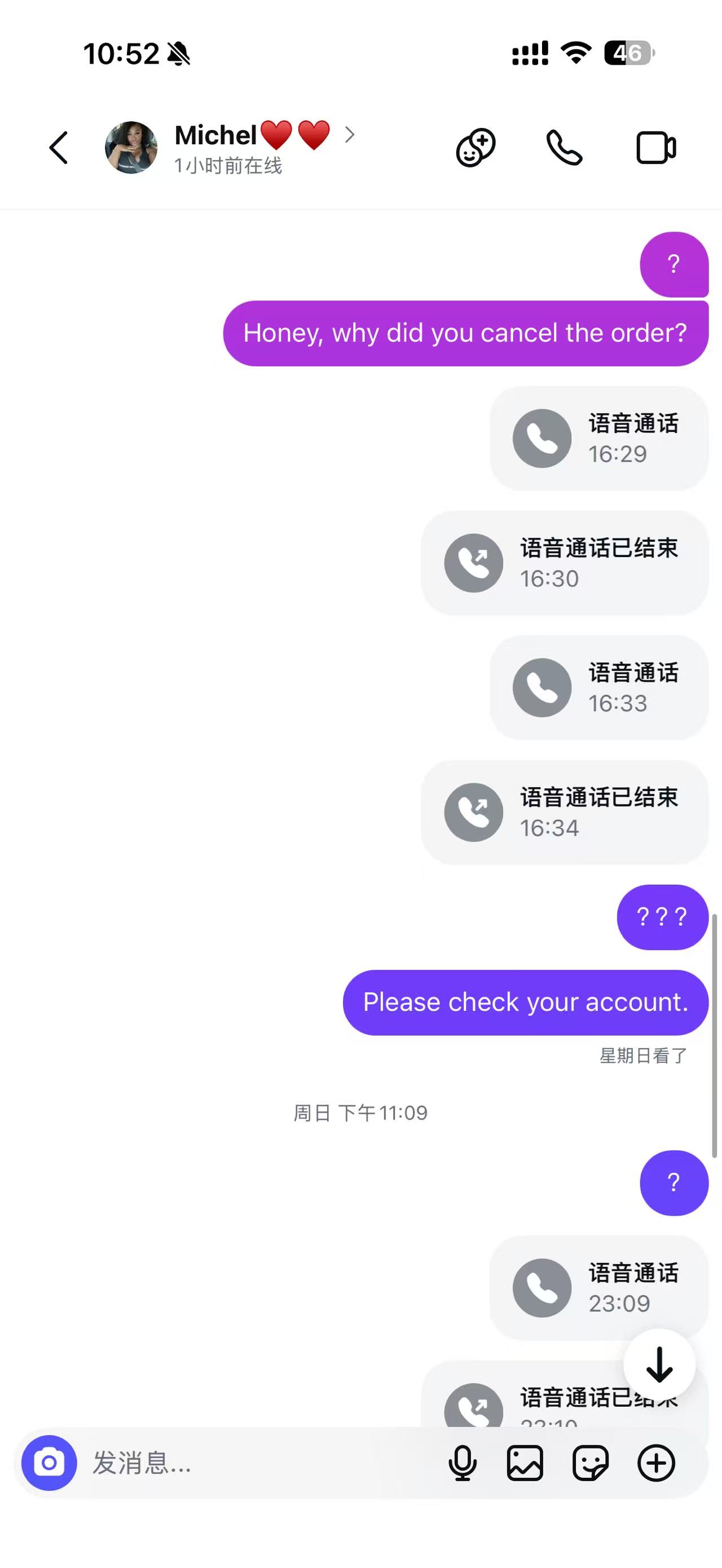Tap the face-with-plus icon in the header
Image resolution: width=722 pixels, height=1568 pixels.
pyautogui.click(x=476, y=147)
